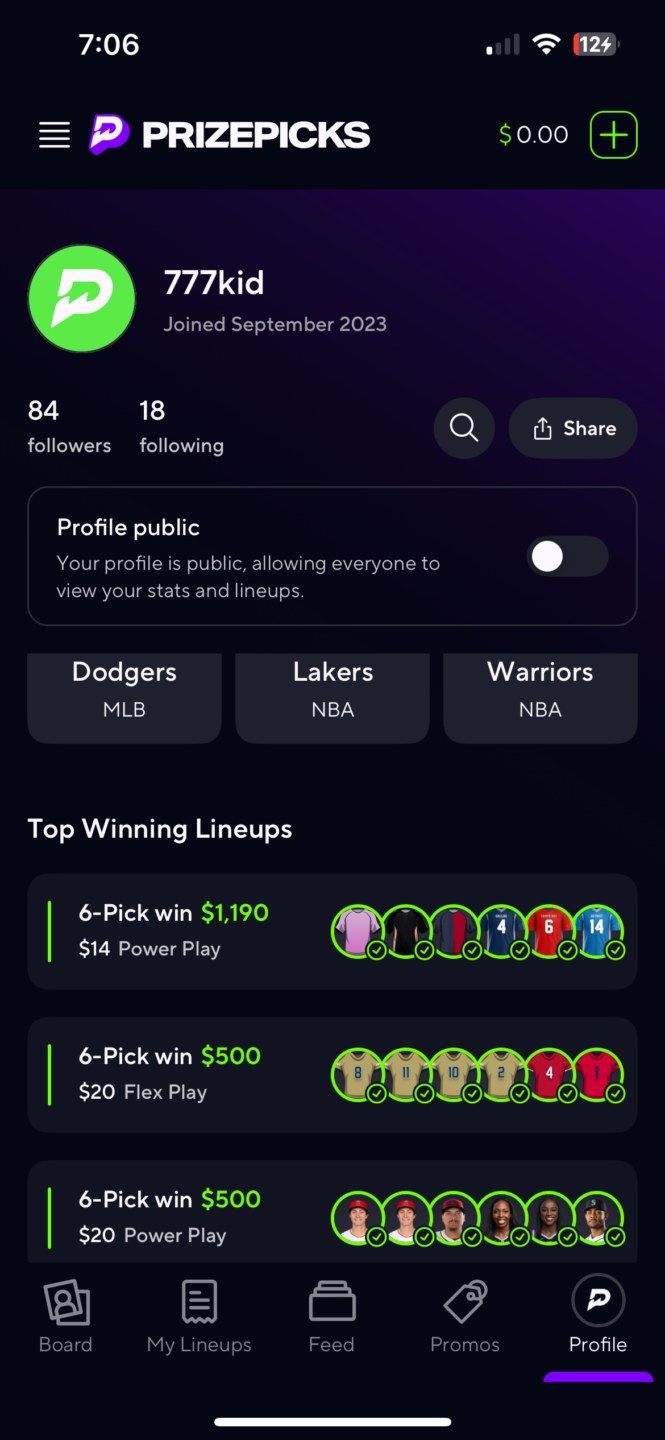Image resolution: width=665 pixels, height=1440 pixels.
Task: Tap the green plus deposit button
Action: (613, 135)
